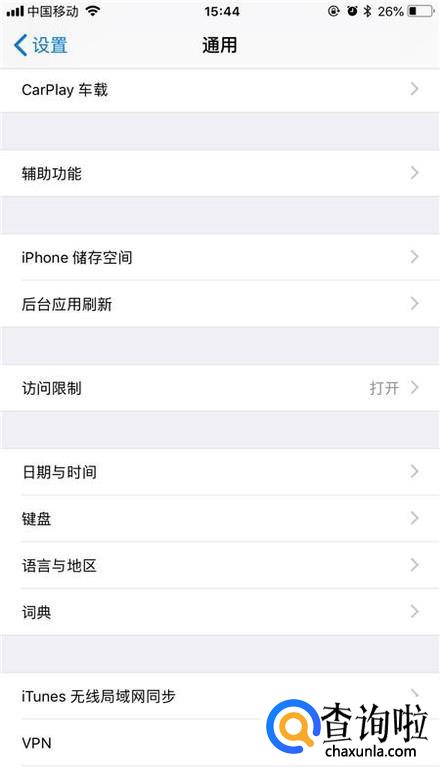The width and height of the screenshot is (440, 782).
Task: View iPhone 储存空间
Action: point(220,257)
